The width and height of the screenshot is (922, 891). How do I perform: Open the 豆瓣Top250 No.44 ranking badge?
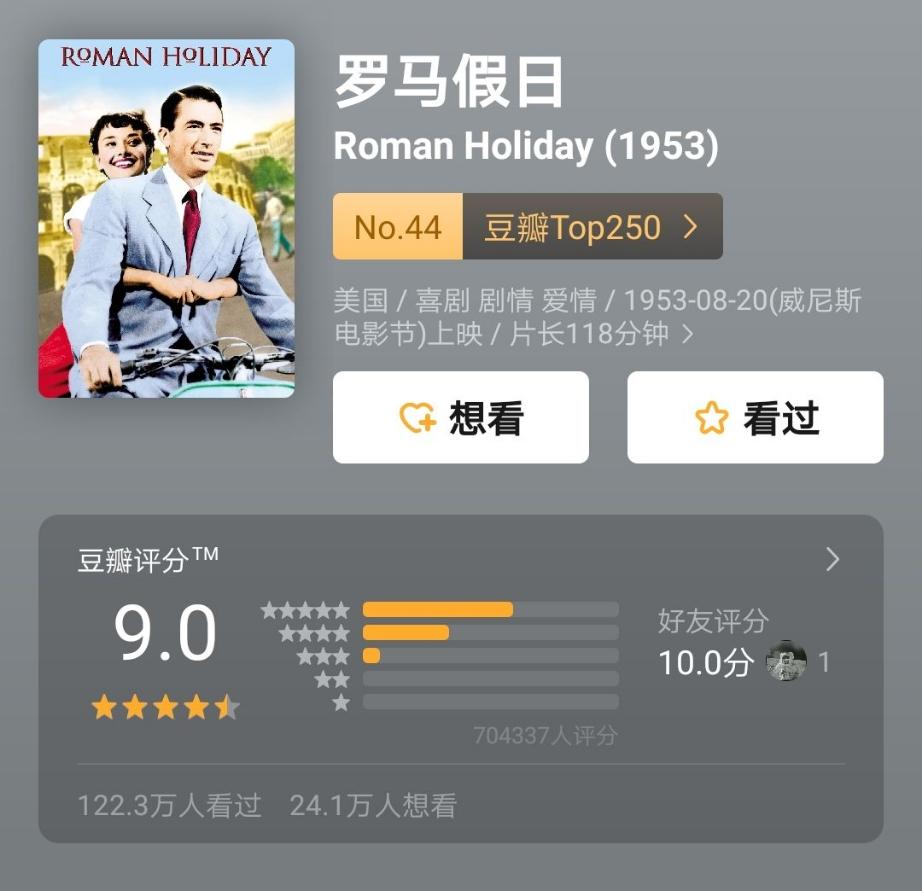(x=527, y=227)
